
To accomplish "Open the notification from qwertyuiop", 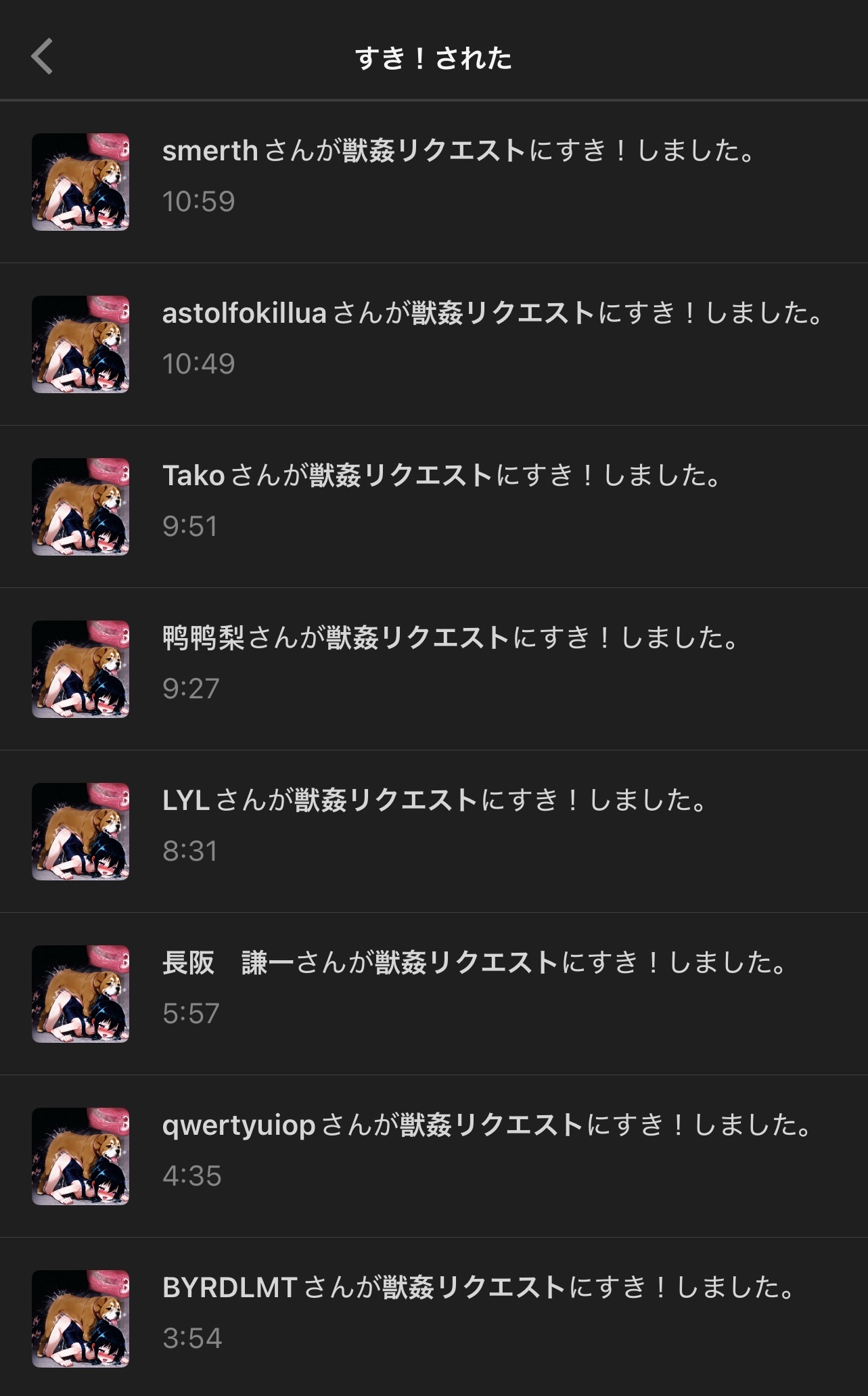I will (x=434, y=1156).
